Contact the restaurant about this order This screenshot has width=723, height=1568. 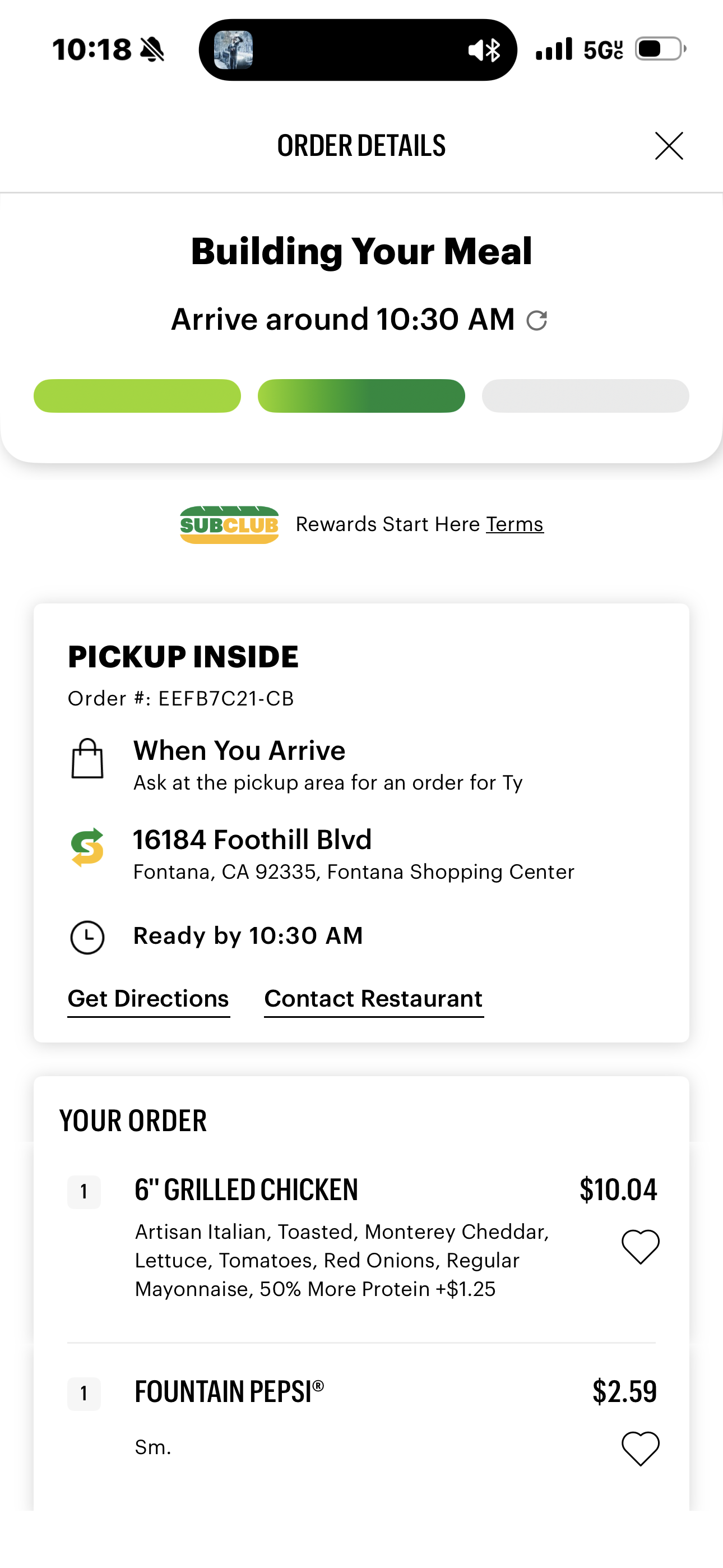point(373,999)
